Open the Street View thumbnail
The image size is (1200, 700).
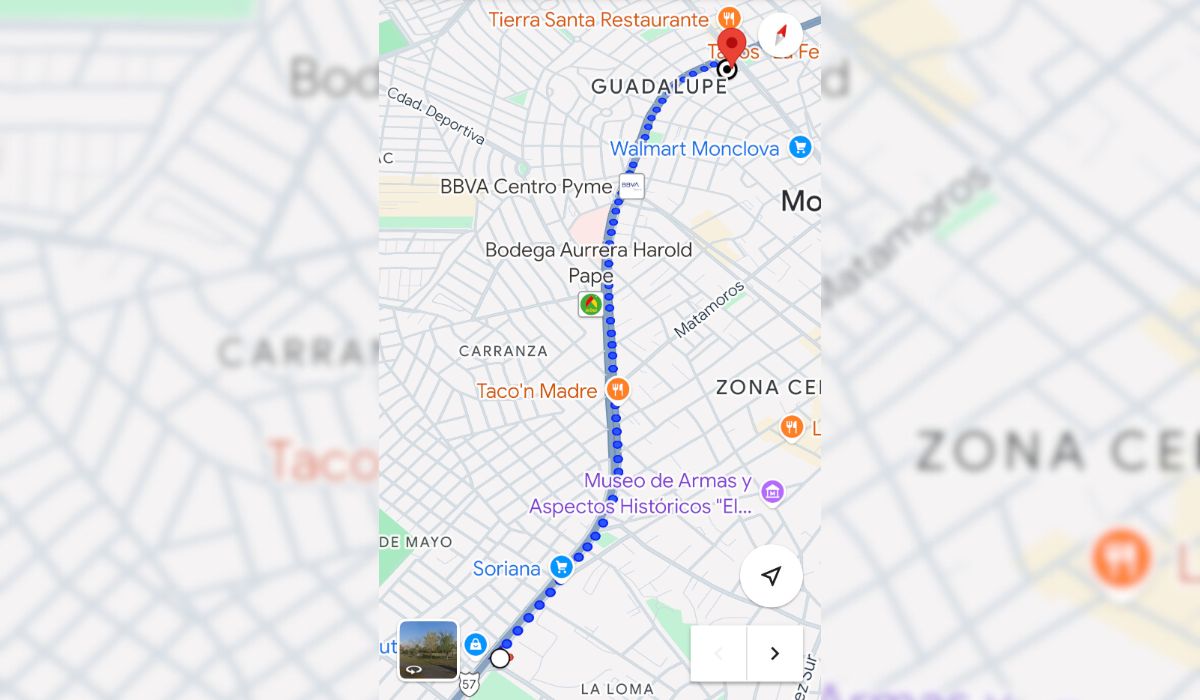pos(428,650)
